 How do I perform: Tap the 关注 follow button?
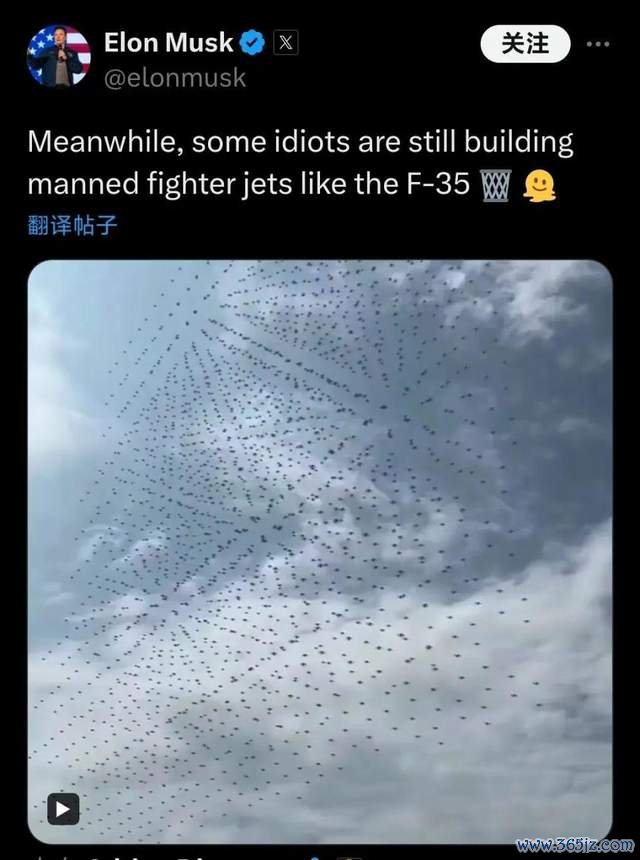(525, 43)
